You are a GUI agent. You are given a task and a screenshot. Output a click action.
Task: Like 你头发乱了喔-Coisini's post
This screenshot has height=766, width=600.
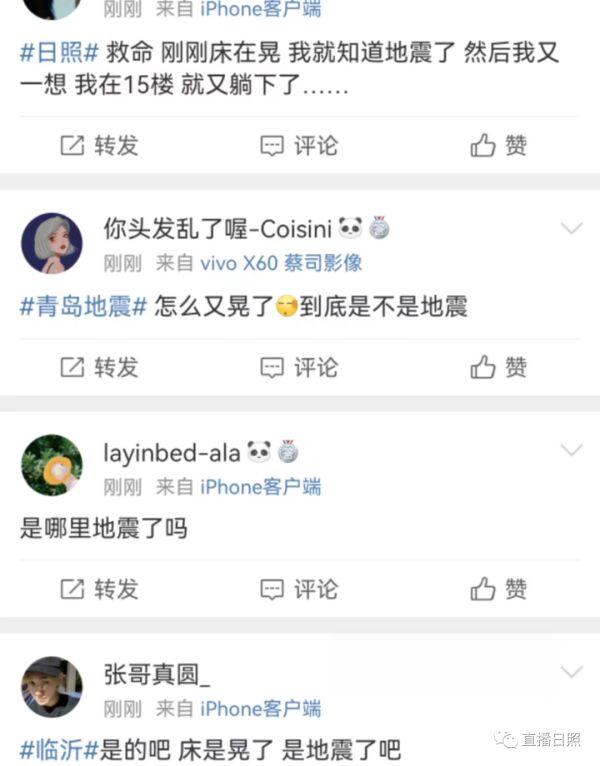point(499,367)
